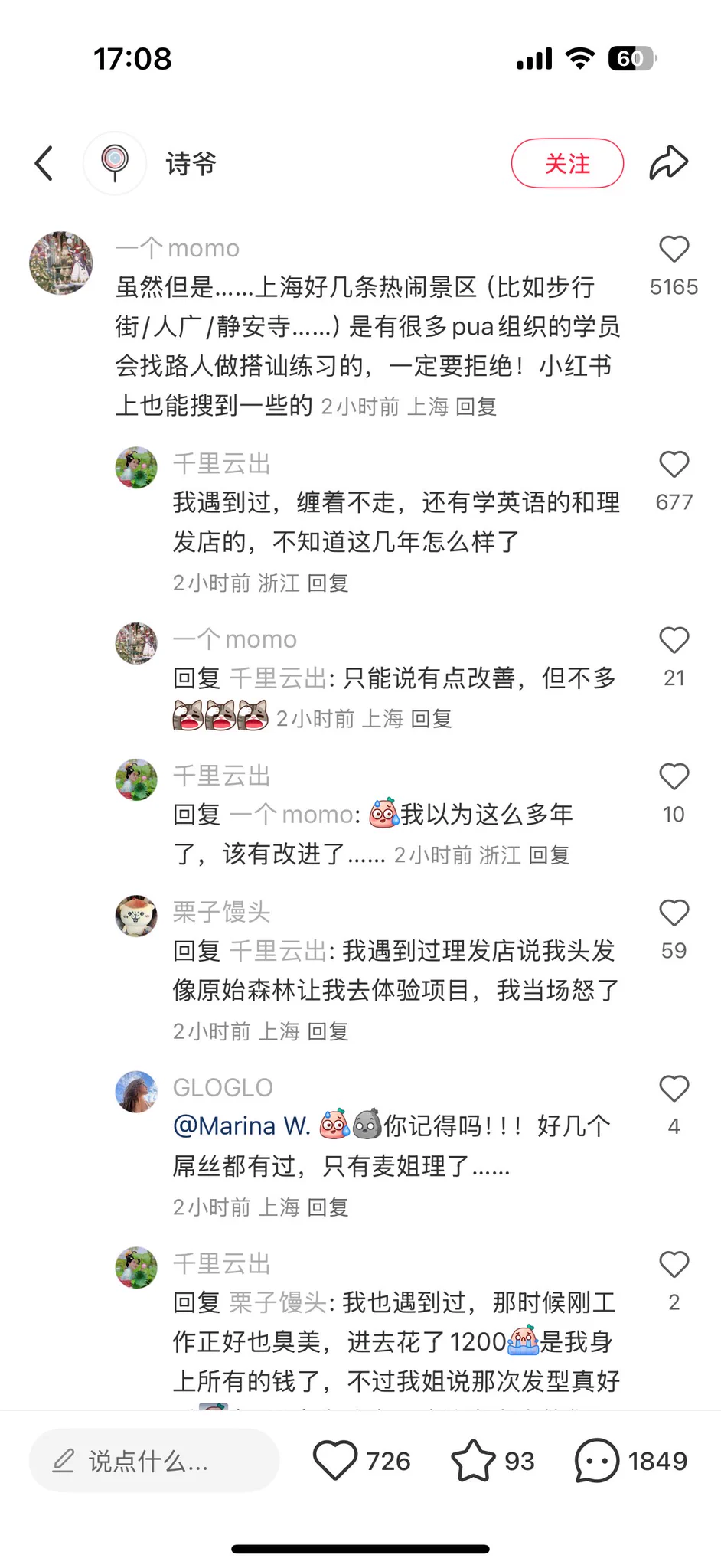This screenshot has height=1568, width=721.
Task: Open the @Marina W. mention link
Action: point(242,1125)
